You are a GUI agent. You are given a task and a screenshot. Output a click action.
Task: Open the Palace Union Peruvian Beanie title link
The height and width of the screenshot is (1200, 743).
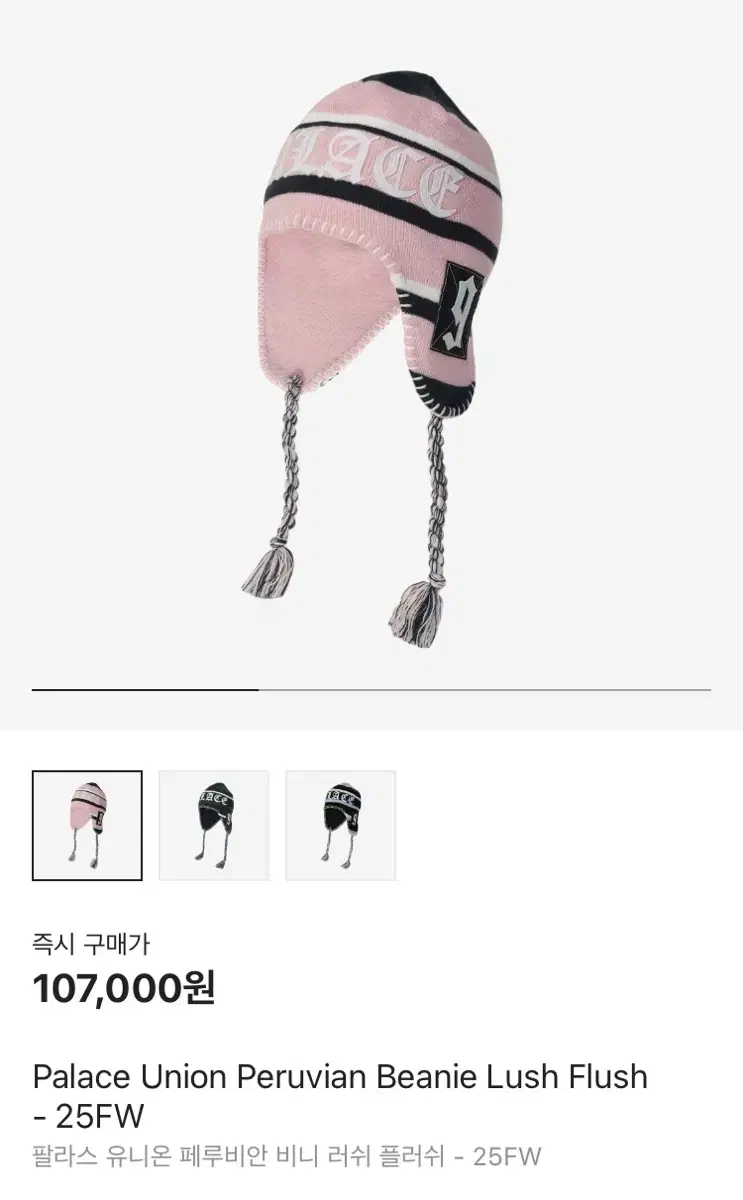[x=340, y=1077]
